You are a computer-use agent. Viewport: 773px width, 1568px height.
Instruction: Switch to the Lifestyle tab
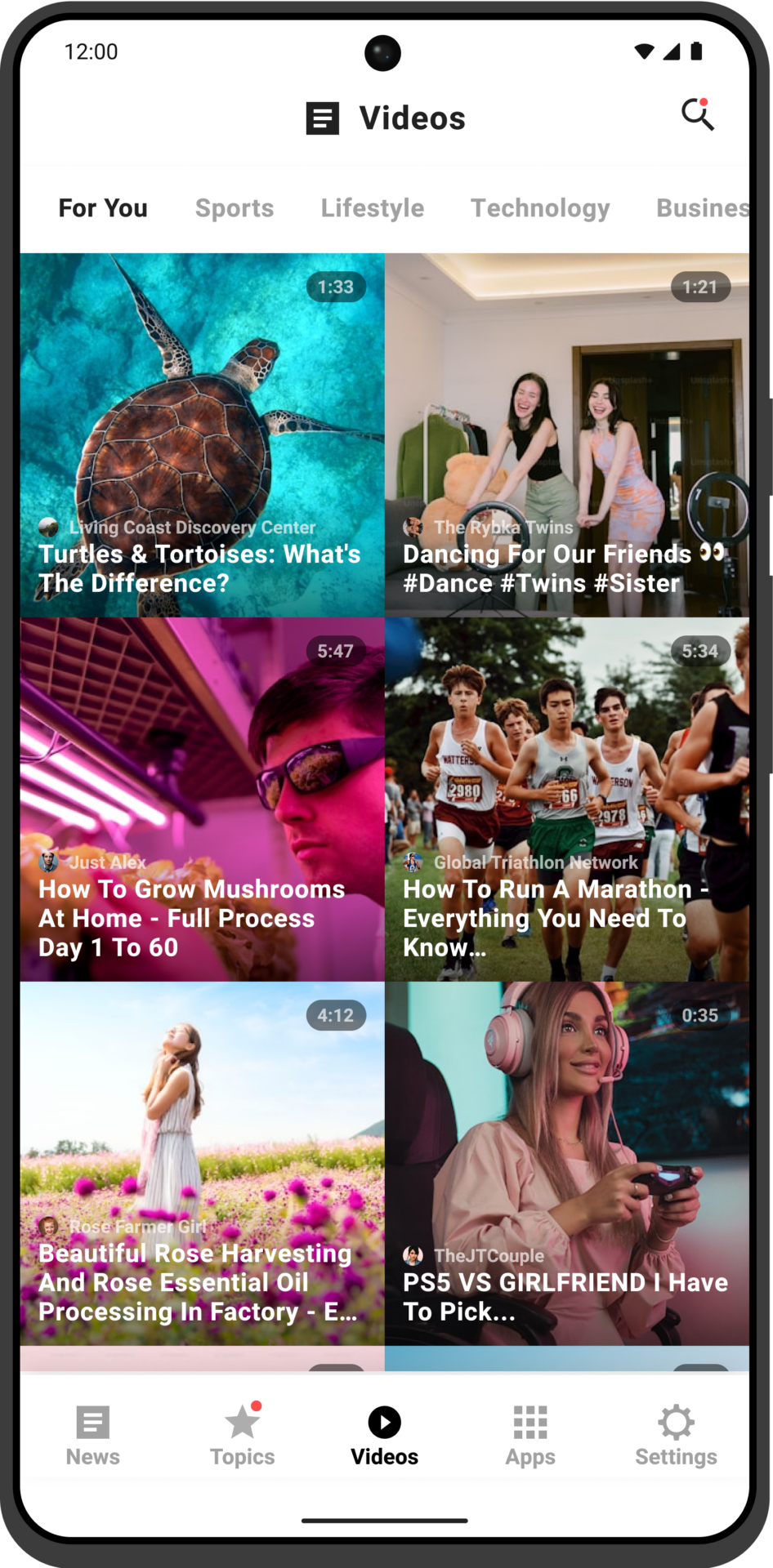[372, 208]
